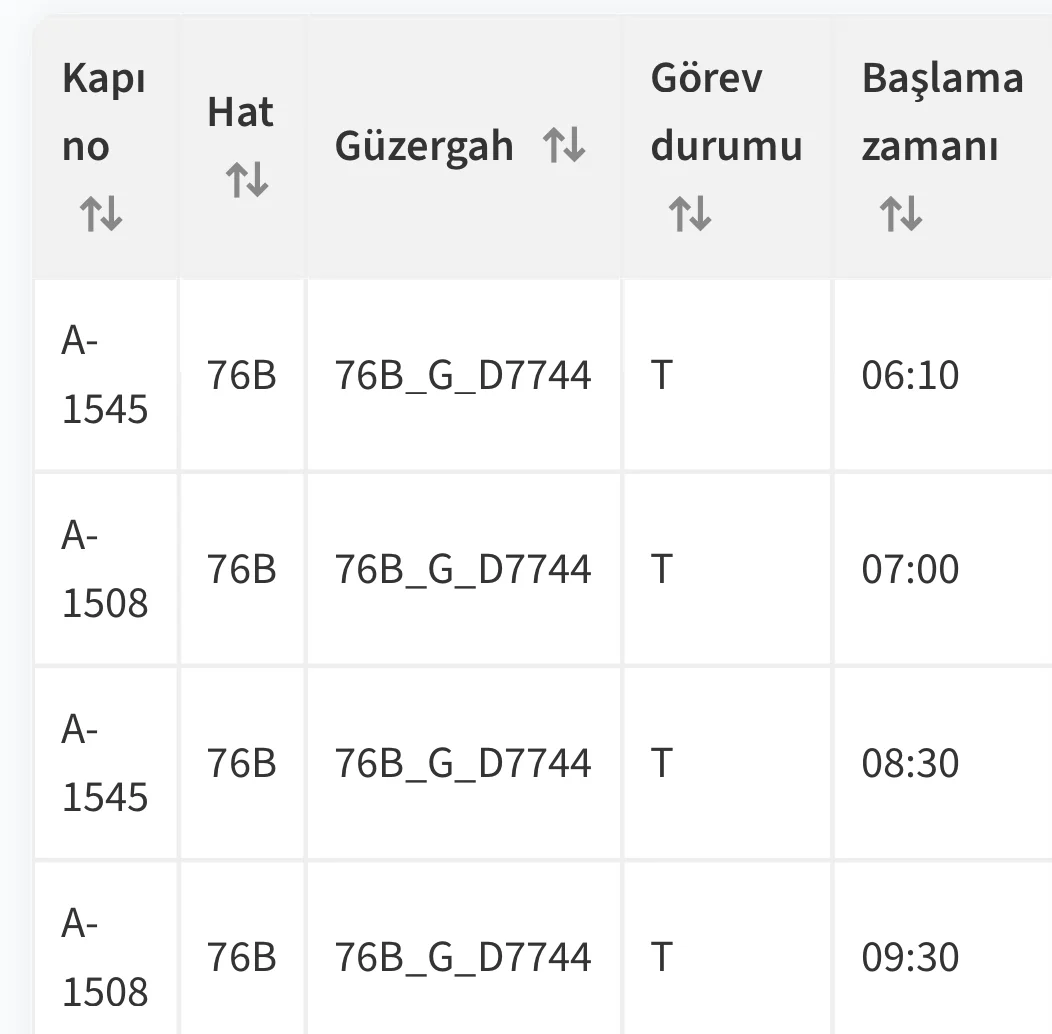The width and height of the screenshot is (1052, 1034).
Task: Sort table by Hat column
Action: click(x=246, y=180)
